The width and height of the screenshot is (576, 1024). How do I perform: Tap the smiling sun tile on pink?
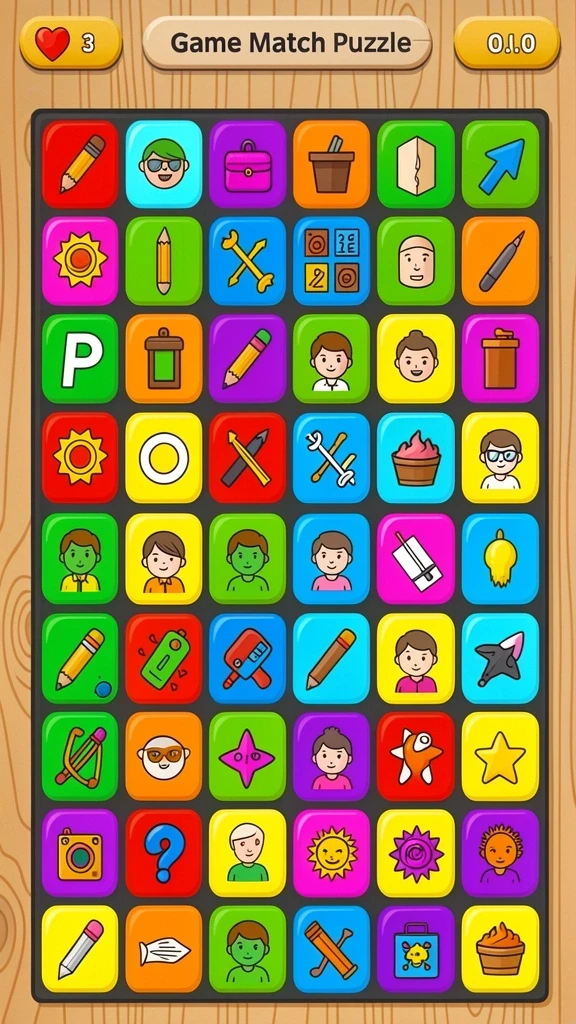point(332,853)
